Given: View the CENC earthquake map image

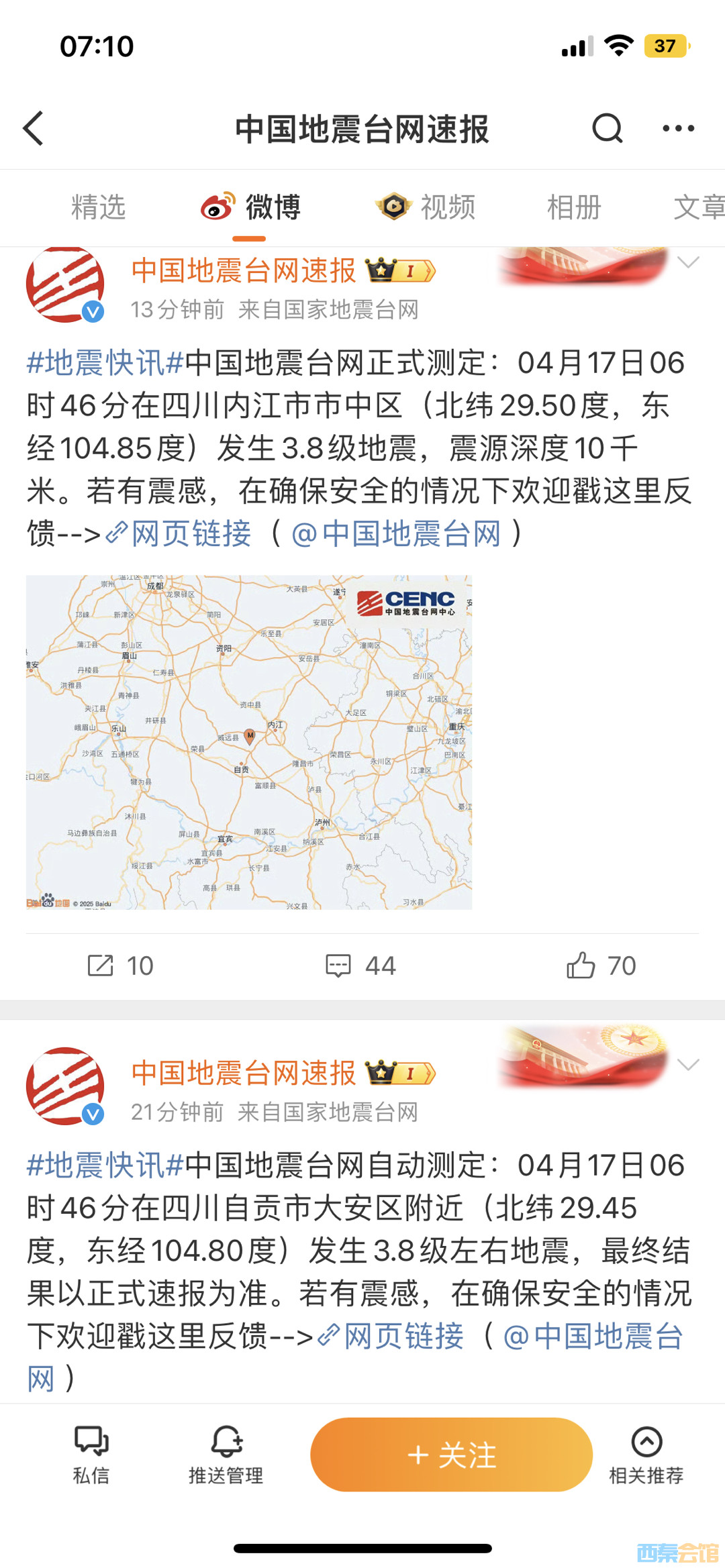Looking at the screenshot, I should click(249, 742).
